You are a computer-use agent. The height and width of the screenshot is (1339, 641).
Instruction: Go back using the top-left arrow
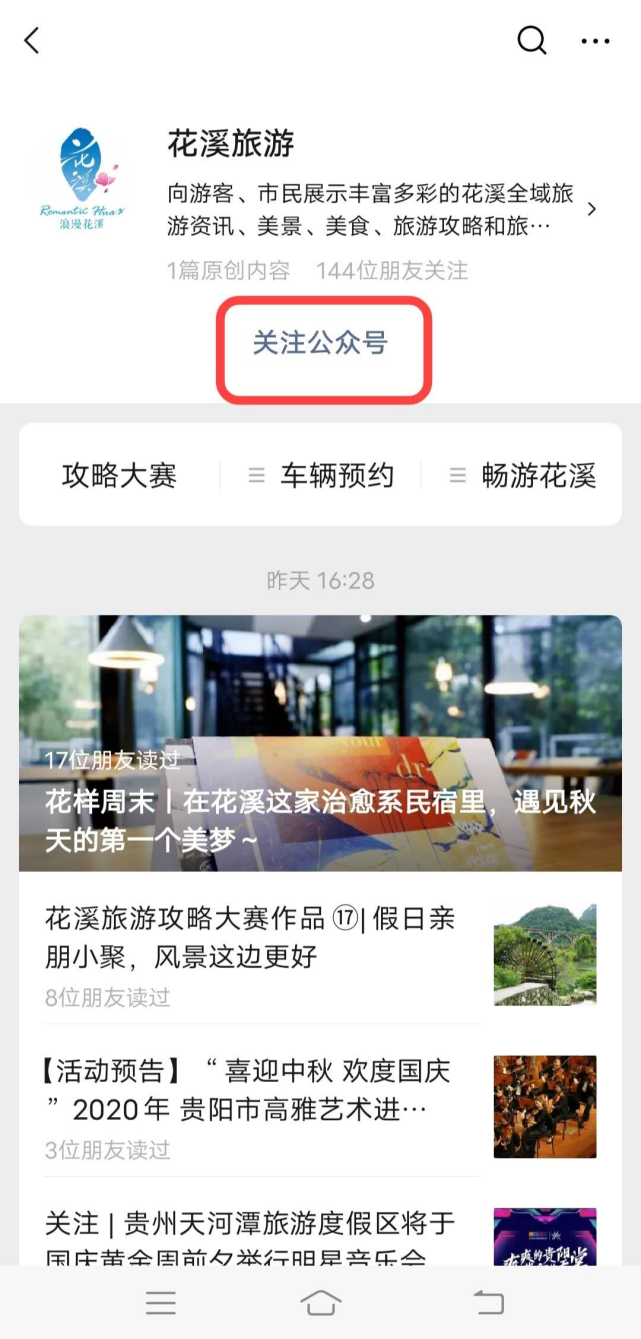click(x=32, y=41)
